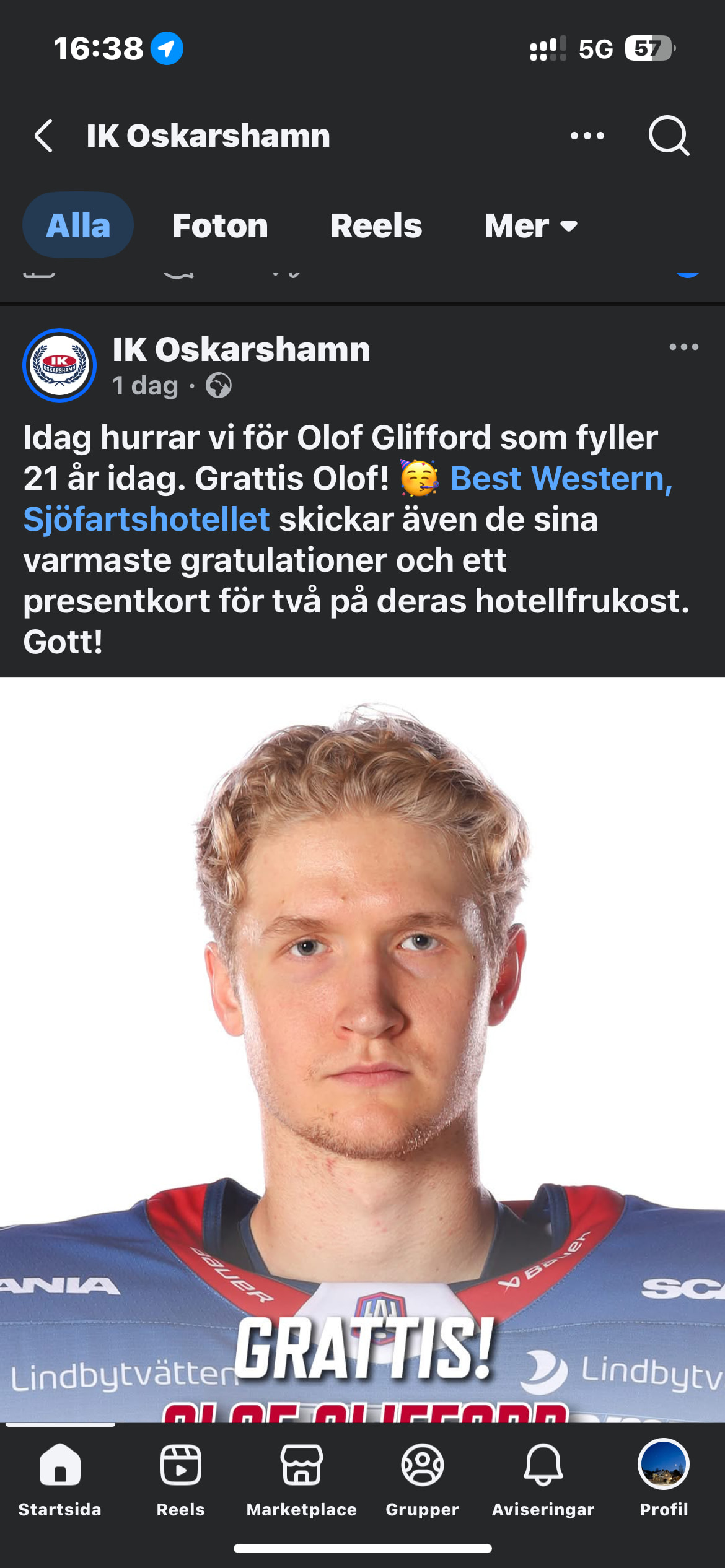The image size is (725, 1568).
Task: Switch to the page's Reels tab
Action: coord(376,225)
